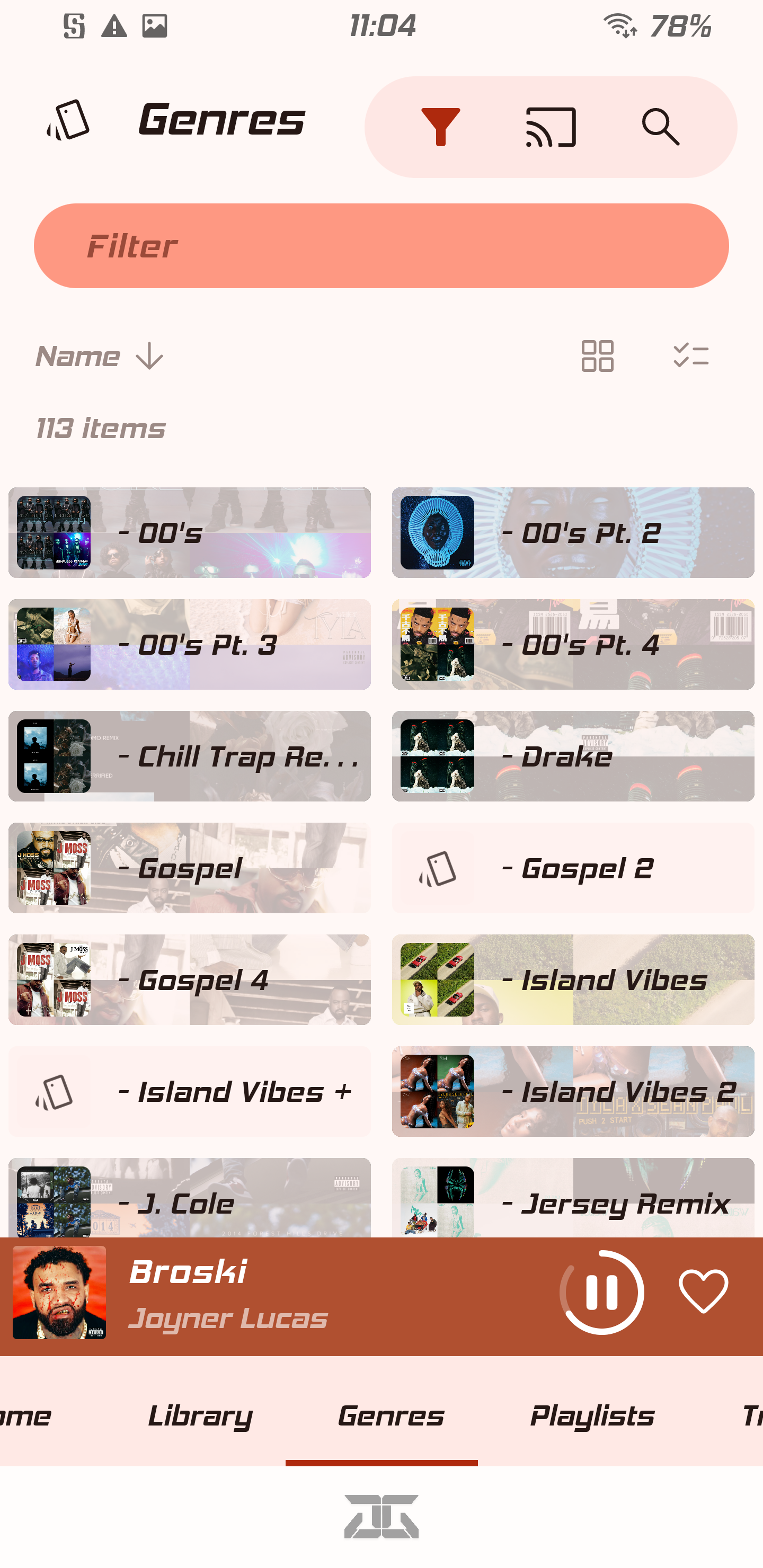Open the - Island Vibes 2 genre

[573, 1091]
